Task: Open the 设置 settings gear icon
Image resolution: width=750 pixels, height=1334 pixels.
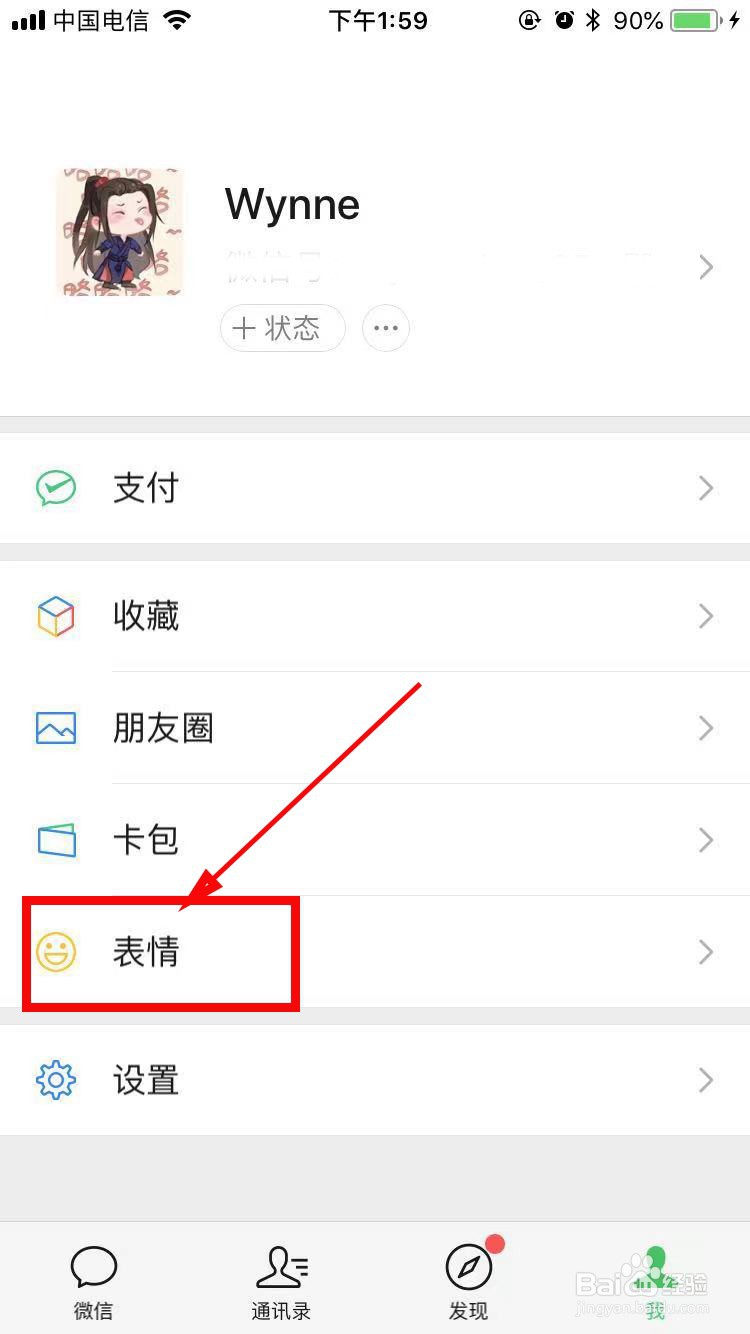Action: point(57,1080)
